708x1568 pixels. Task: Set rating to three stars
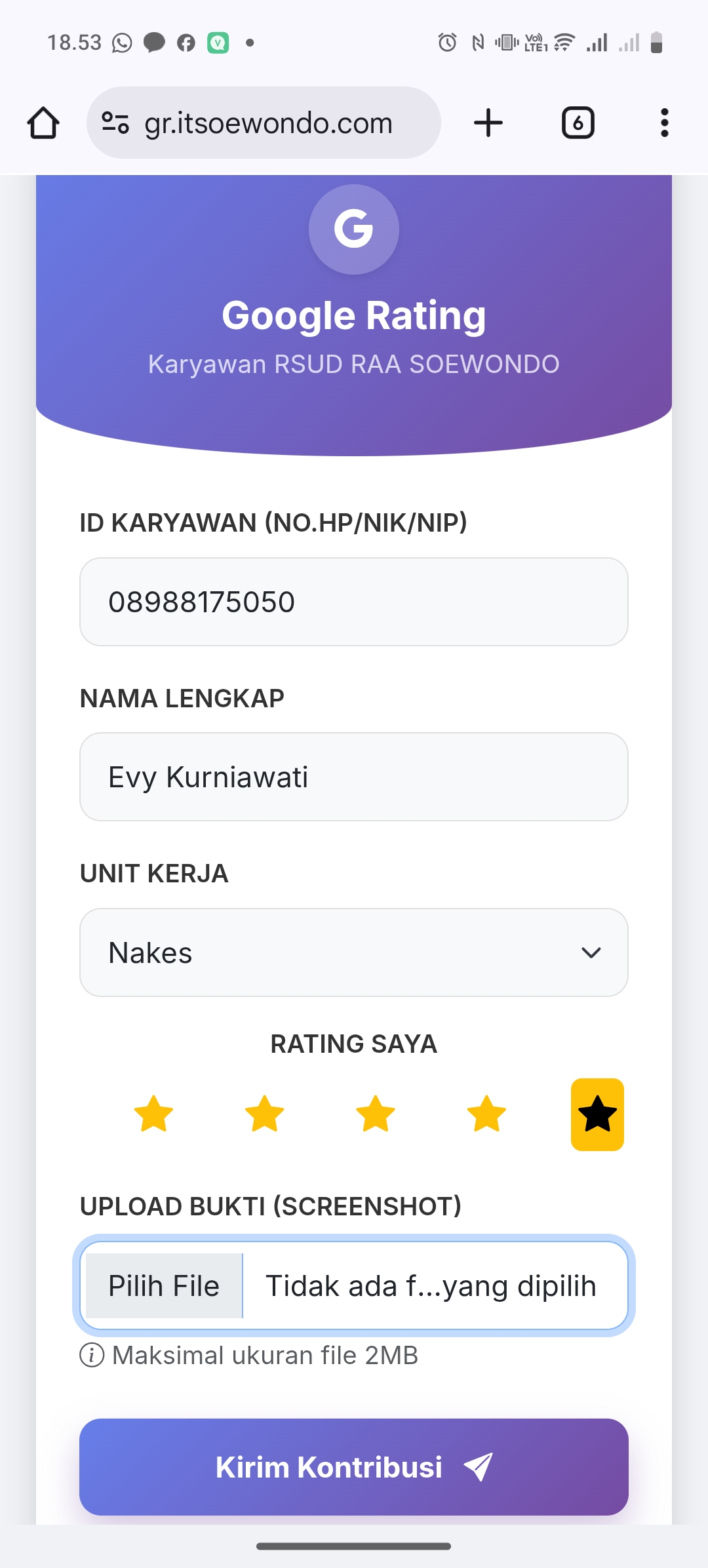point(375,1114)
